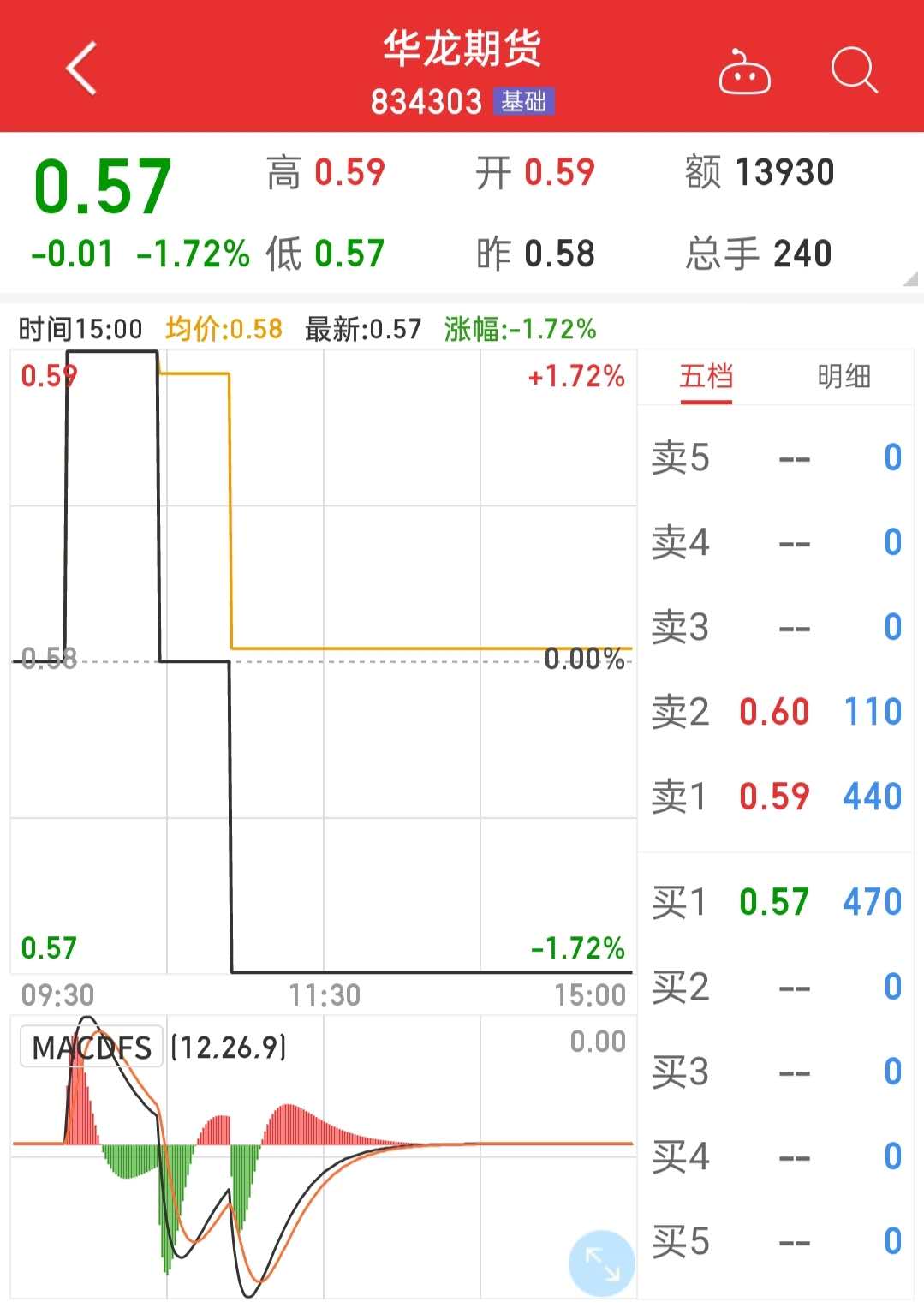
Task: Select the 五档 tab
Action: pos(706,377)
